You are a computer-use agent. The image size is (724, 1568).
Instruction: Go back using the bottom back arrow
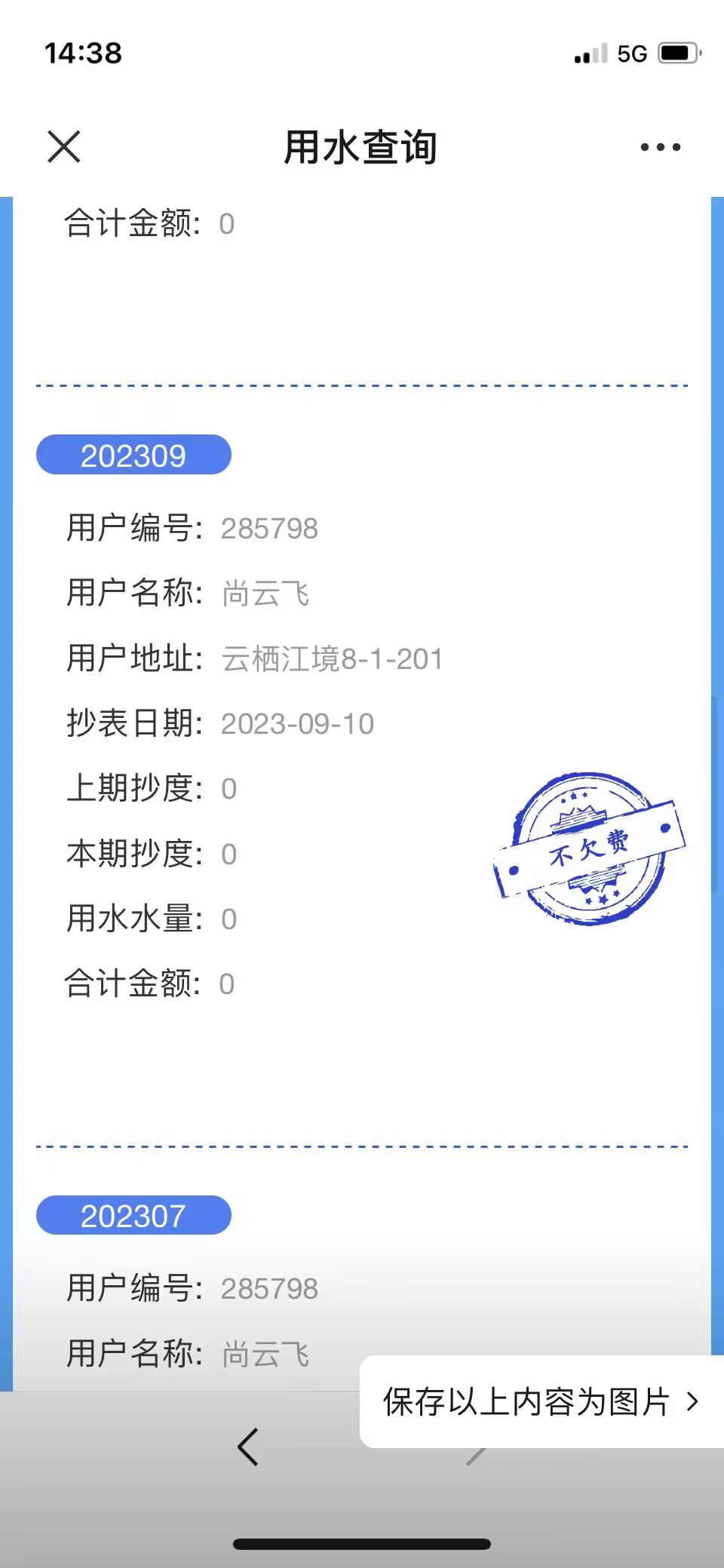(248, 1447)
